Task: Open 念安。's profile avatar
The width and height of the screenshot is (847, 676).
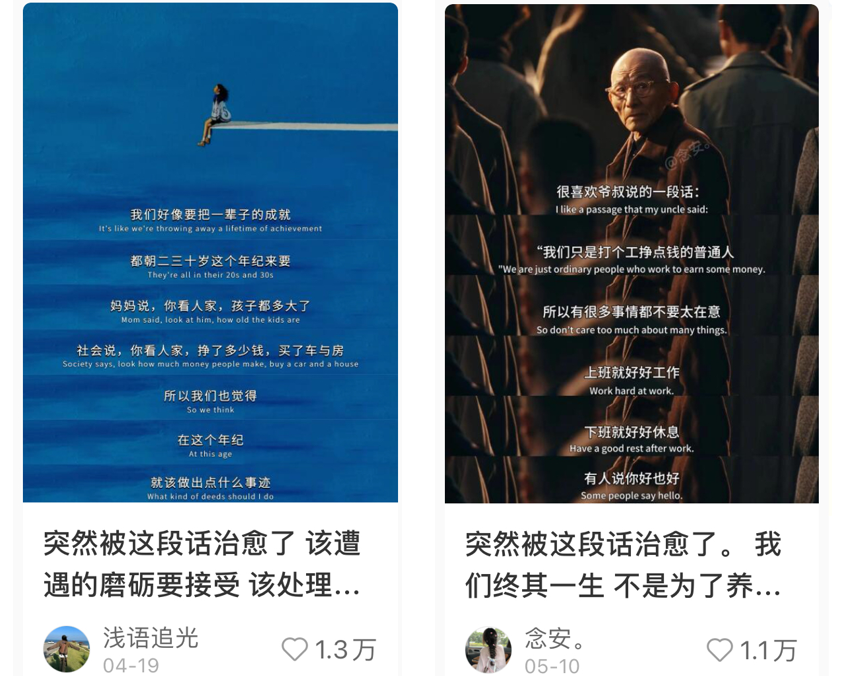Action: coord(488,650)
